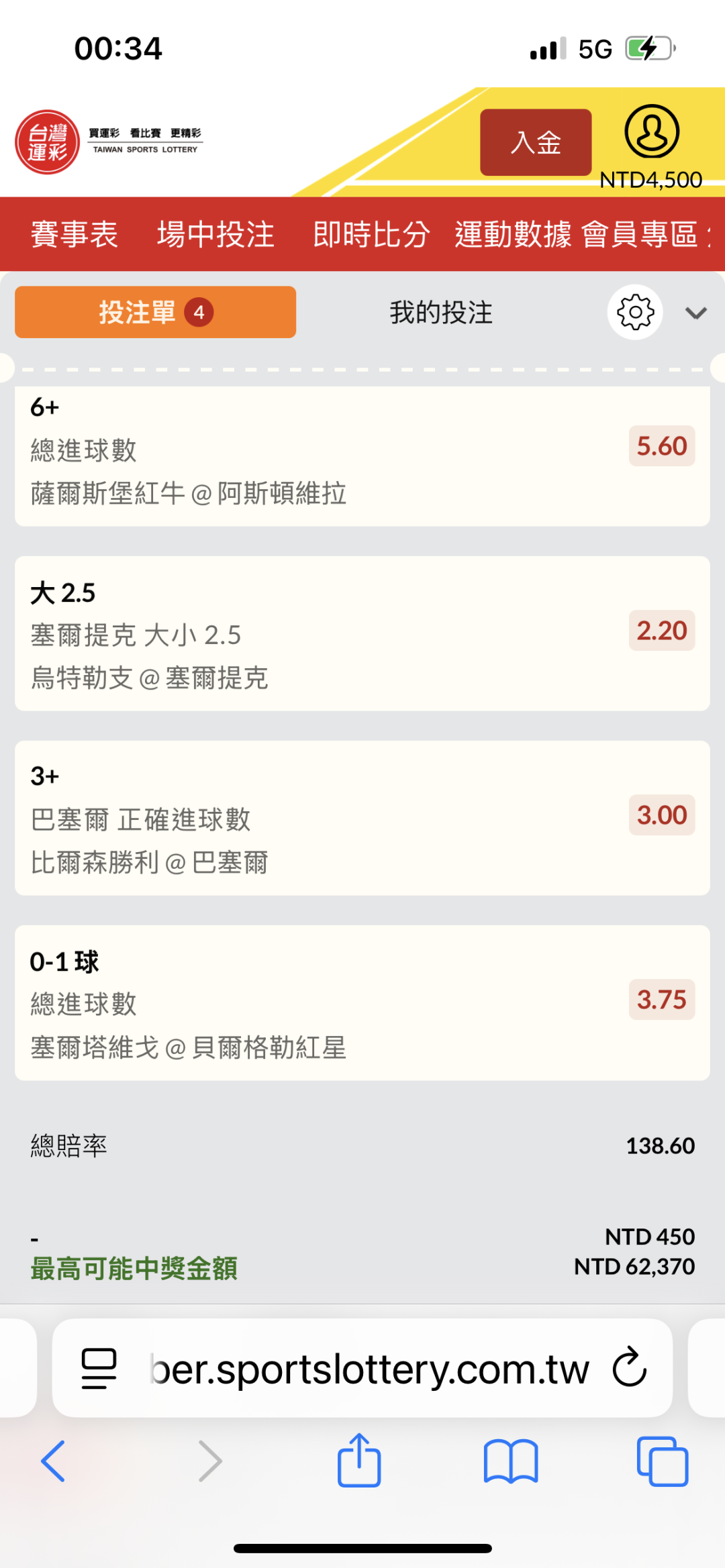725x1568 pixels.
Task: Reload the page
Action: click(x=630, y=1367)
